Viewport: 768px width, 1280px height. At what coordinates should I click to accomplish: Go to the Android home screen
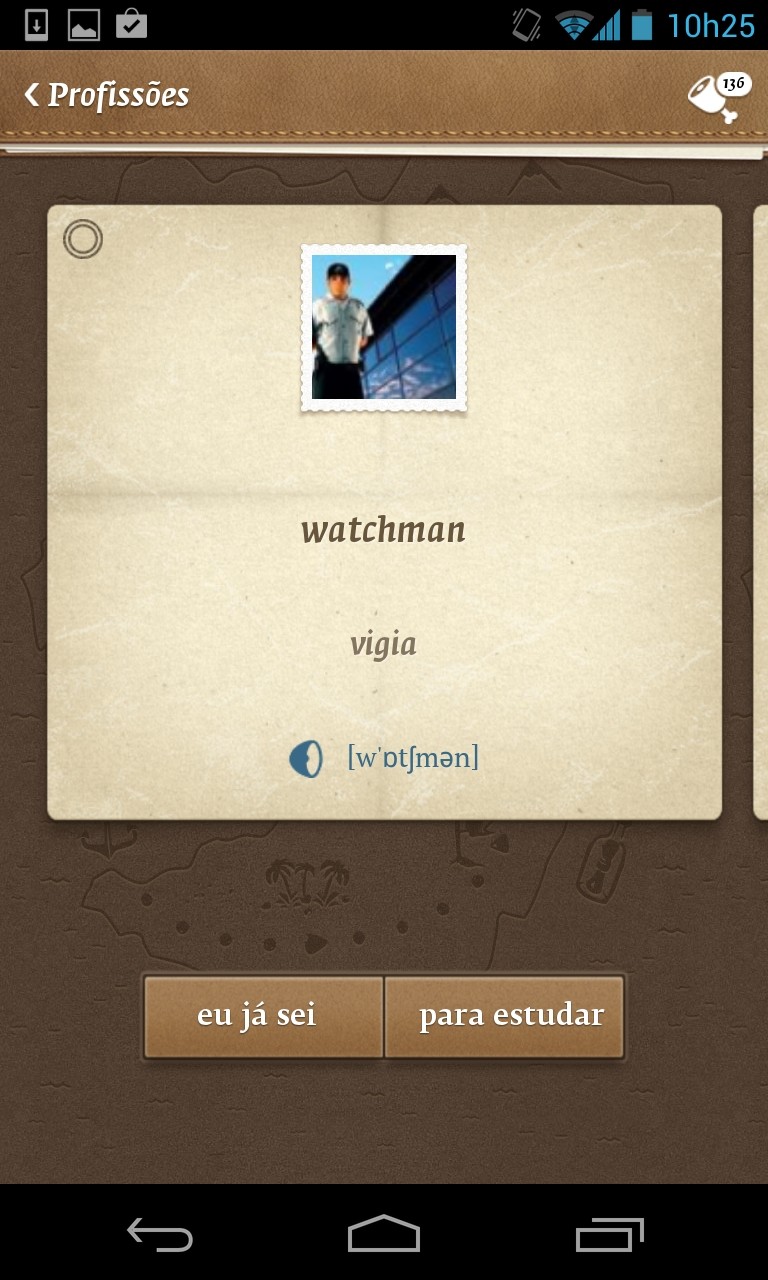[x=384, y=1234]
